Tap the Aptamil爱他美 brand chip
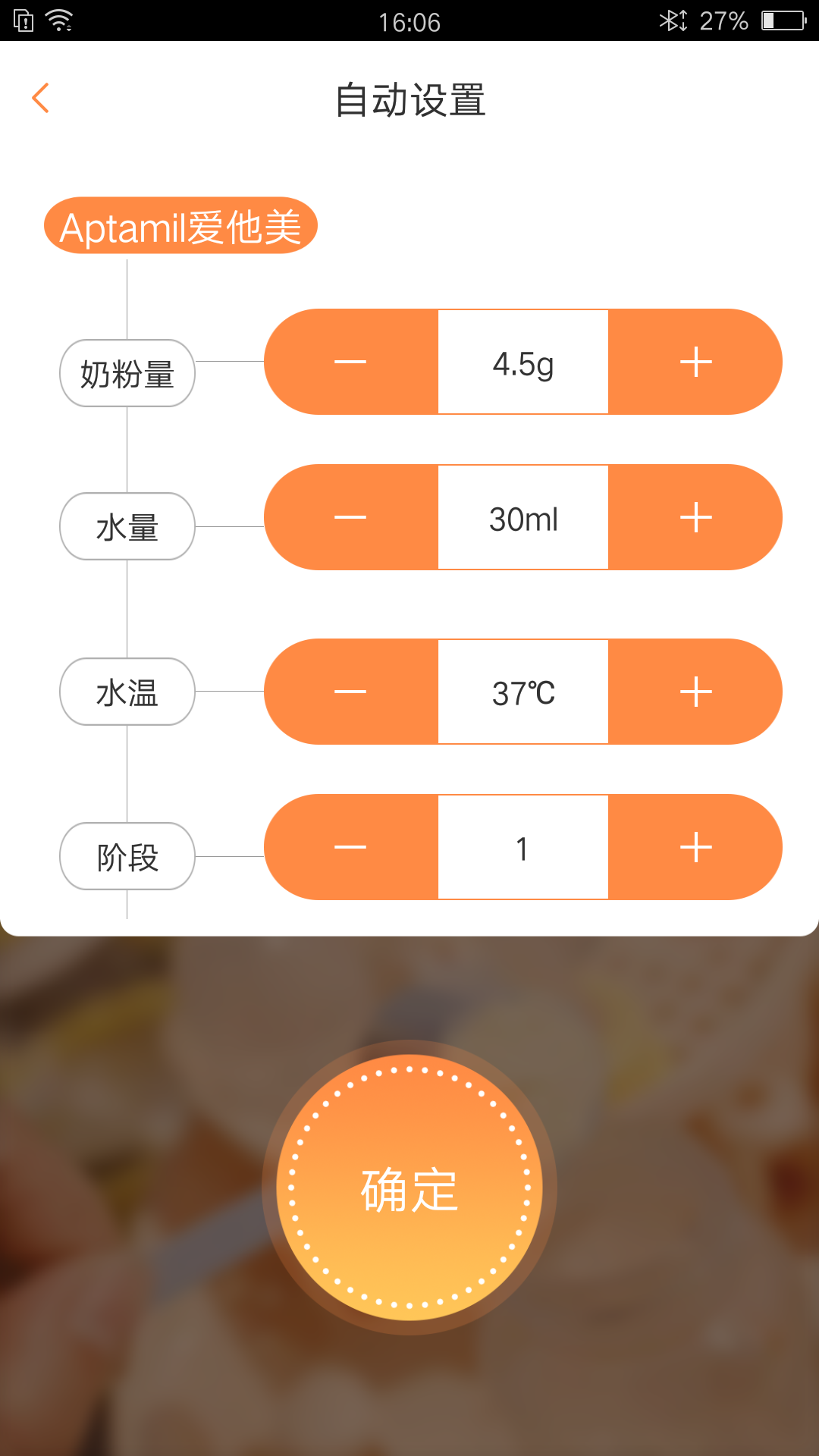 click(x=180, y=226)
